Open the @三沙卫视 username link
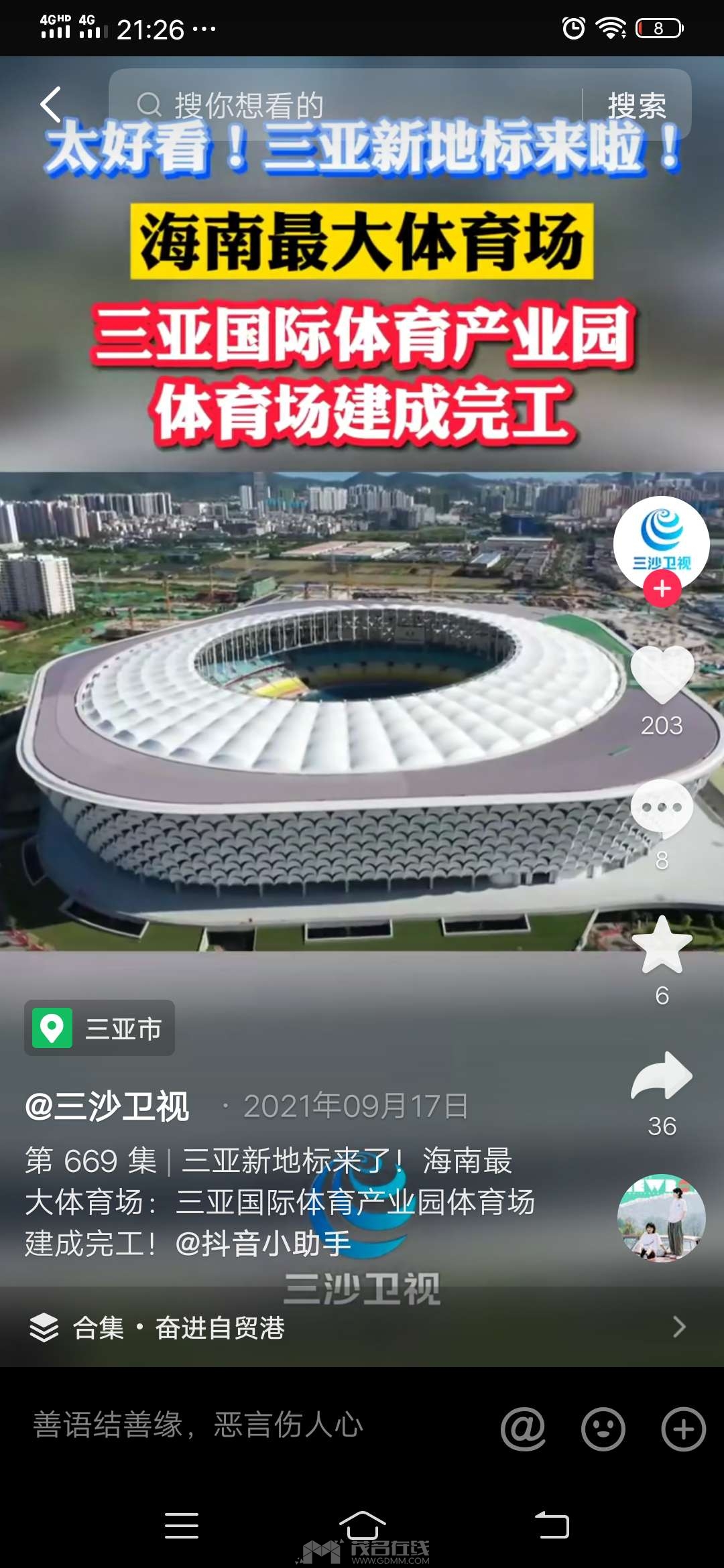 [x=107, y=1106]
